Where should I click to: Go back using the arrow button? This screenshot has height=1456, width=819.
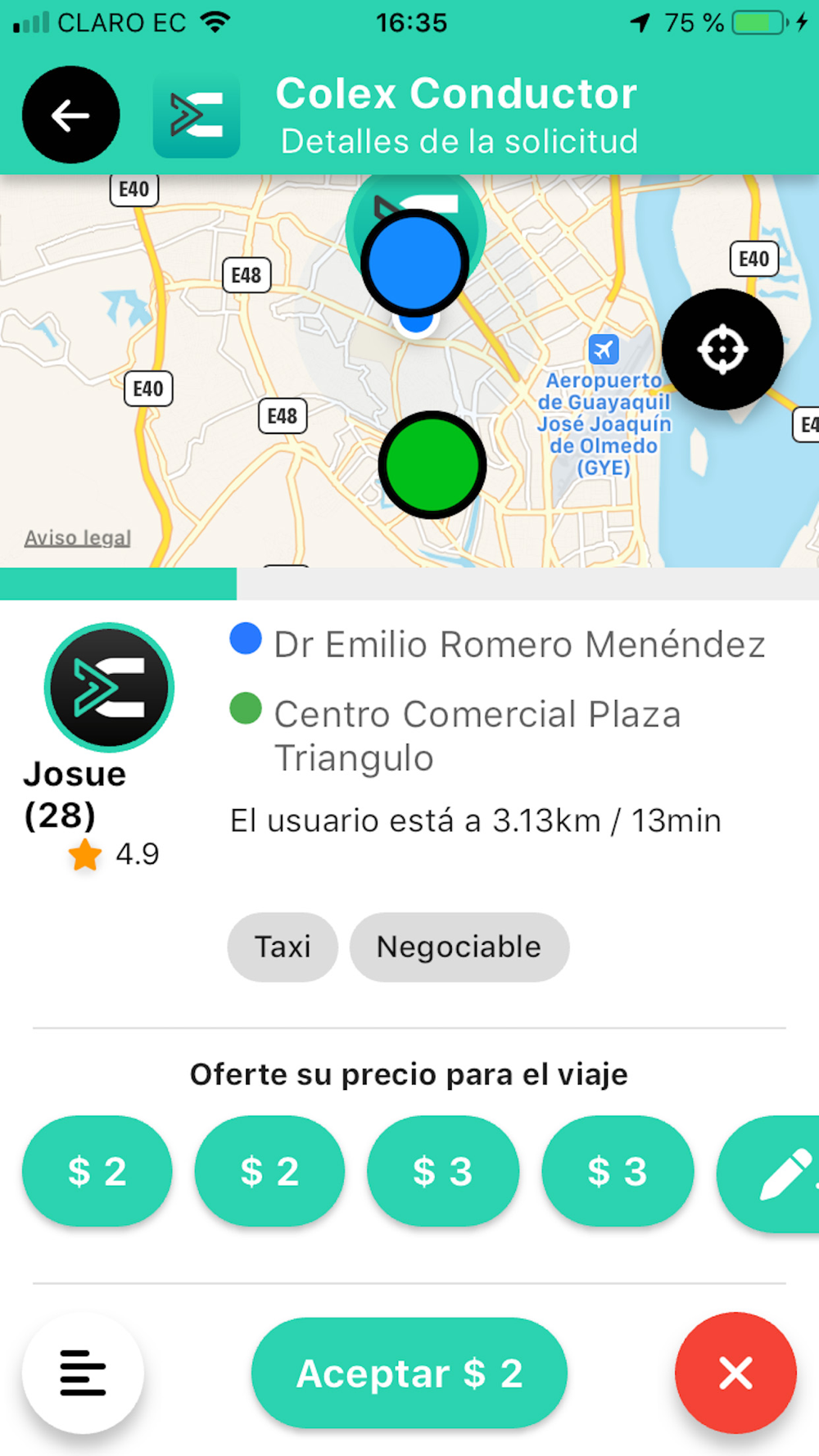click(x=71, y=115)
